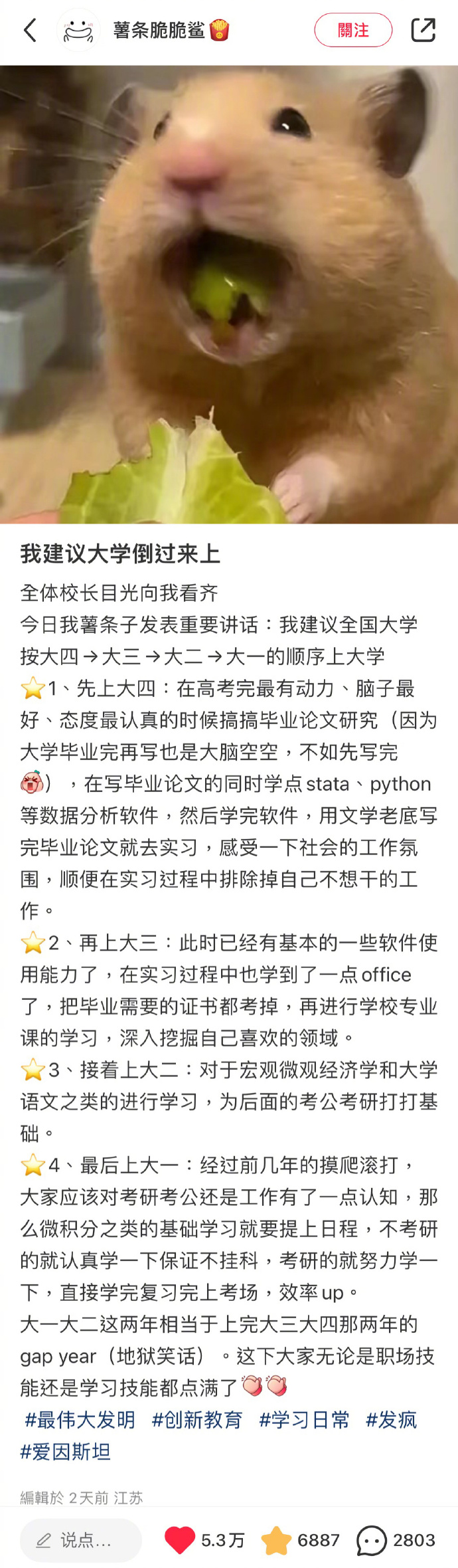Open the comments bubble icon
This screenshot has width=458, height=1568.
click(x=372, y=1540)
